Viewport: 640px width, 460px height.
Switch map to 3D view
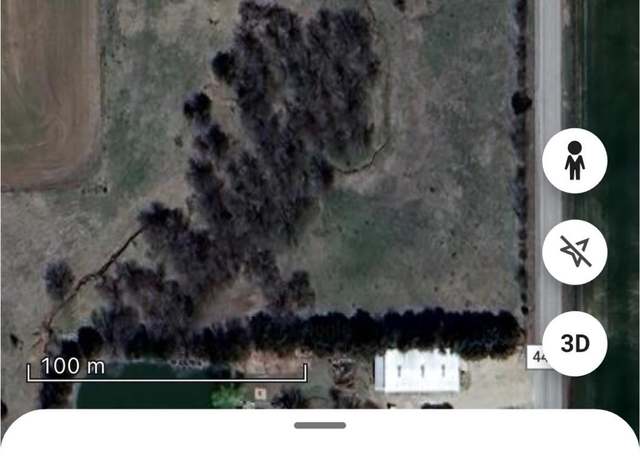575,344
